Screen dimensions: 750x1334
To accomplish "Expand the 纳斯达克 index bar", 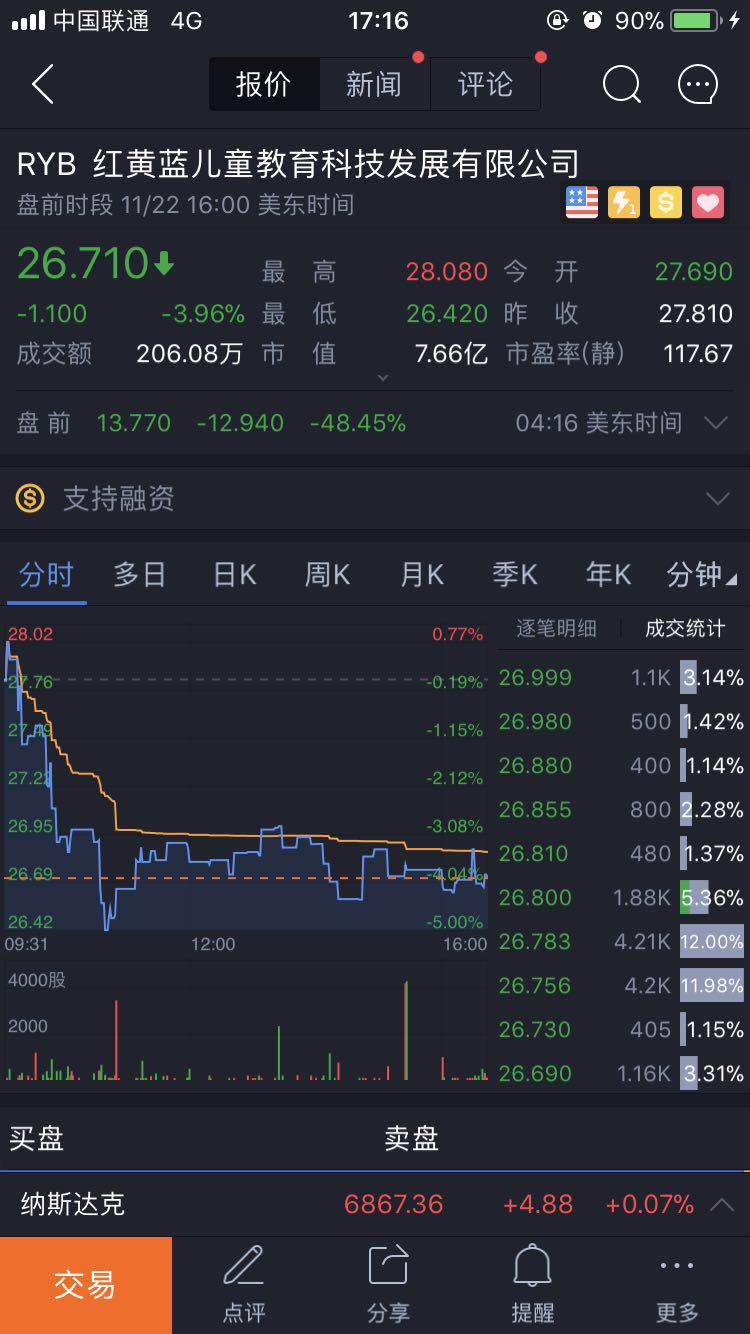I will click(x=721, y=1205).
